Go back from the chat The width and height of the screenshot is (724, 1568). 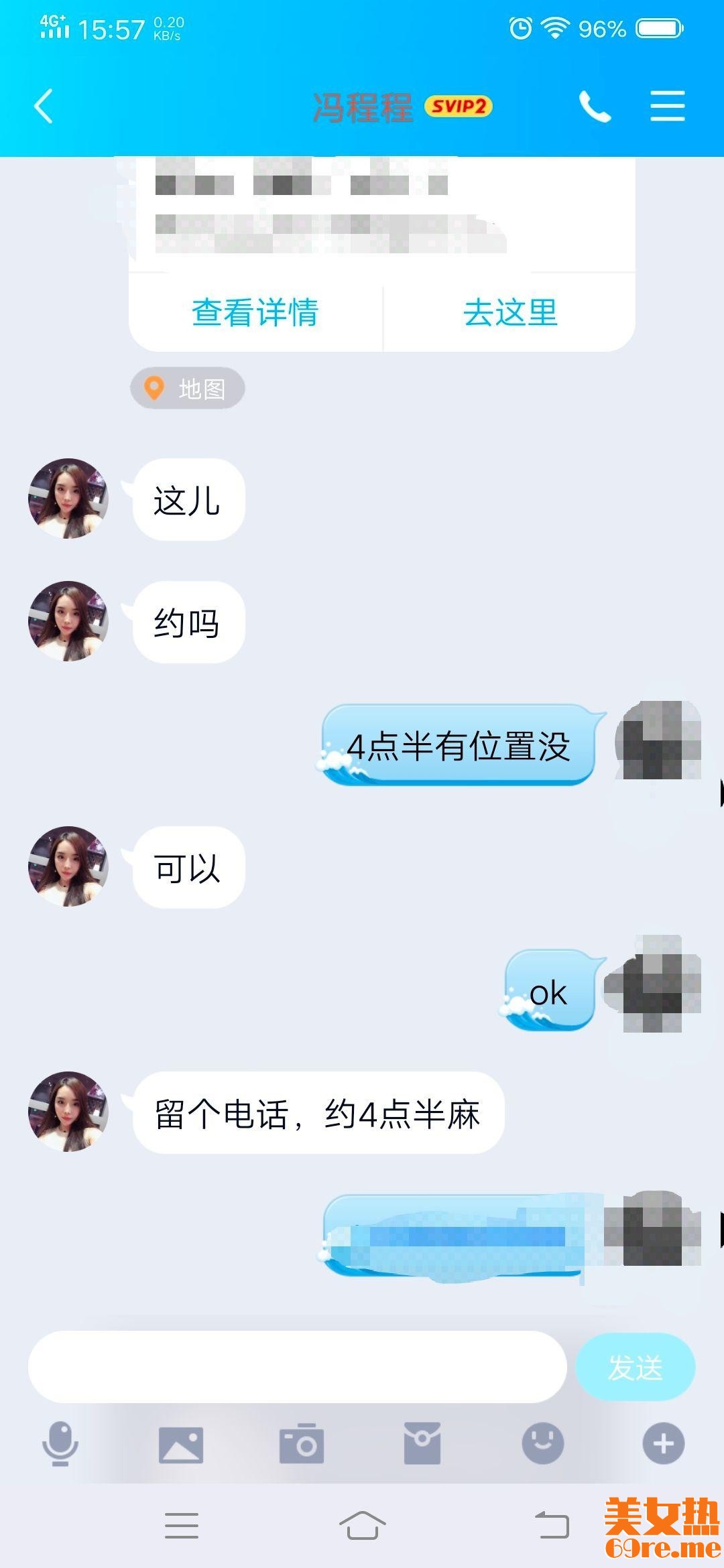pos(44,107)
